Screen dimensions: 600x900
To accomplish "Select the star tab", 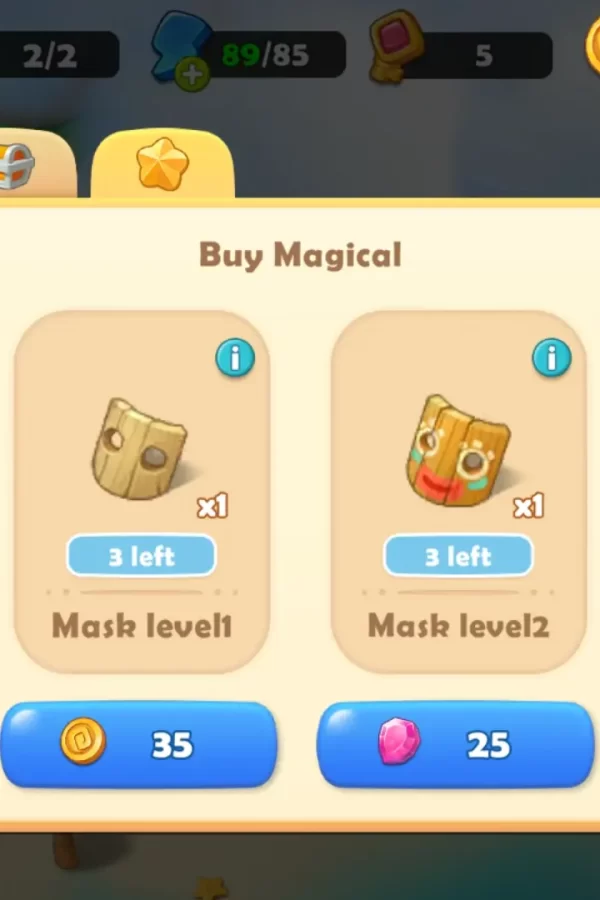I will (163, 166).
